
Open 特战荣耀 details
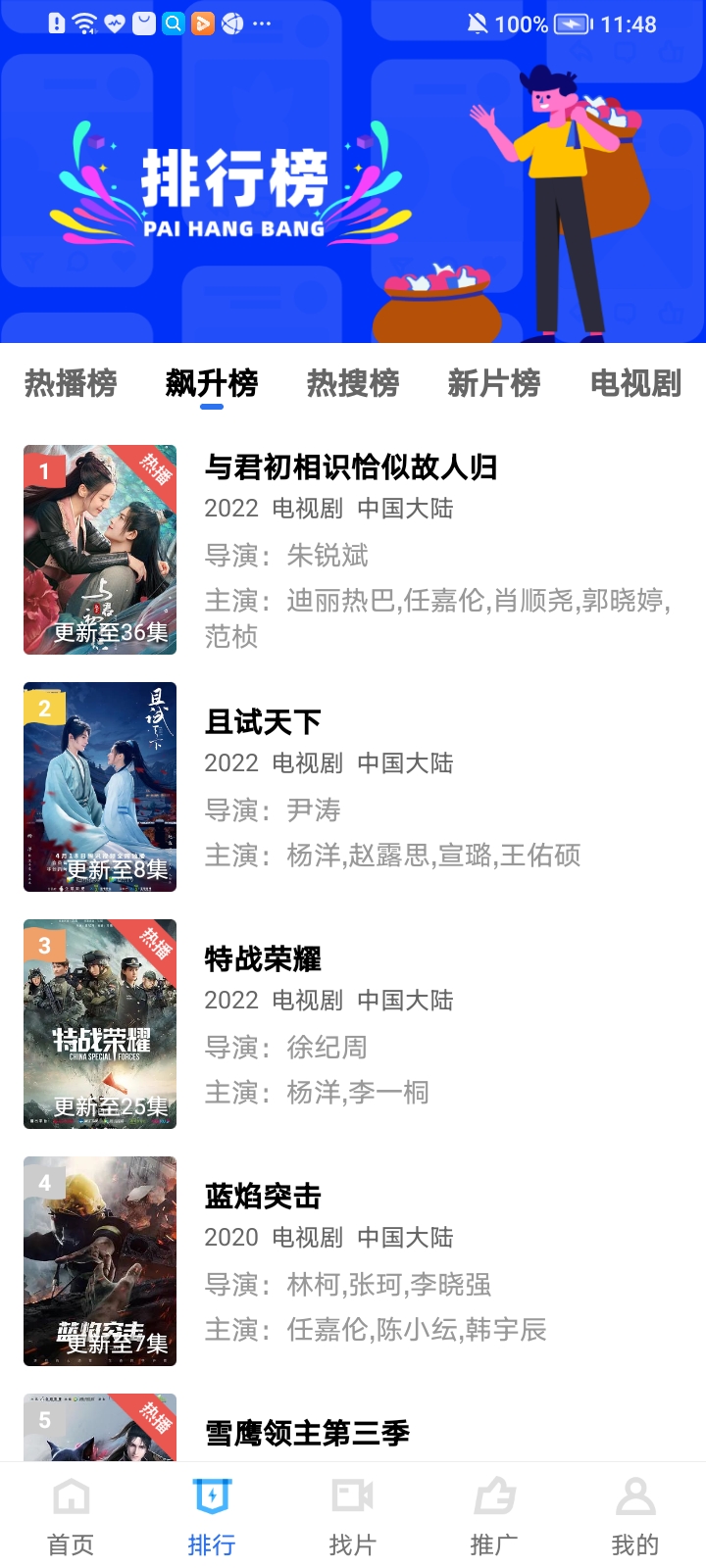(x=262, y=958)
